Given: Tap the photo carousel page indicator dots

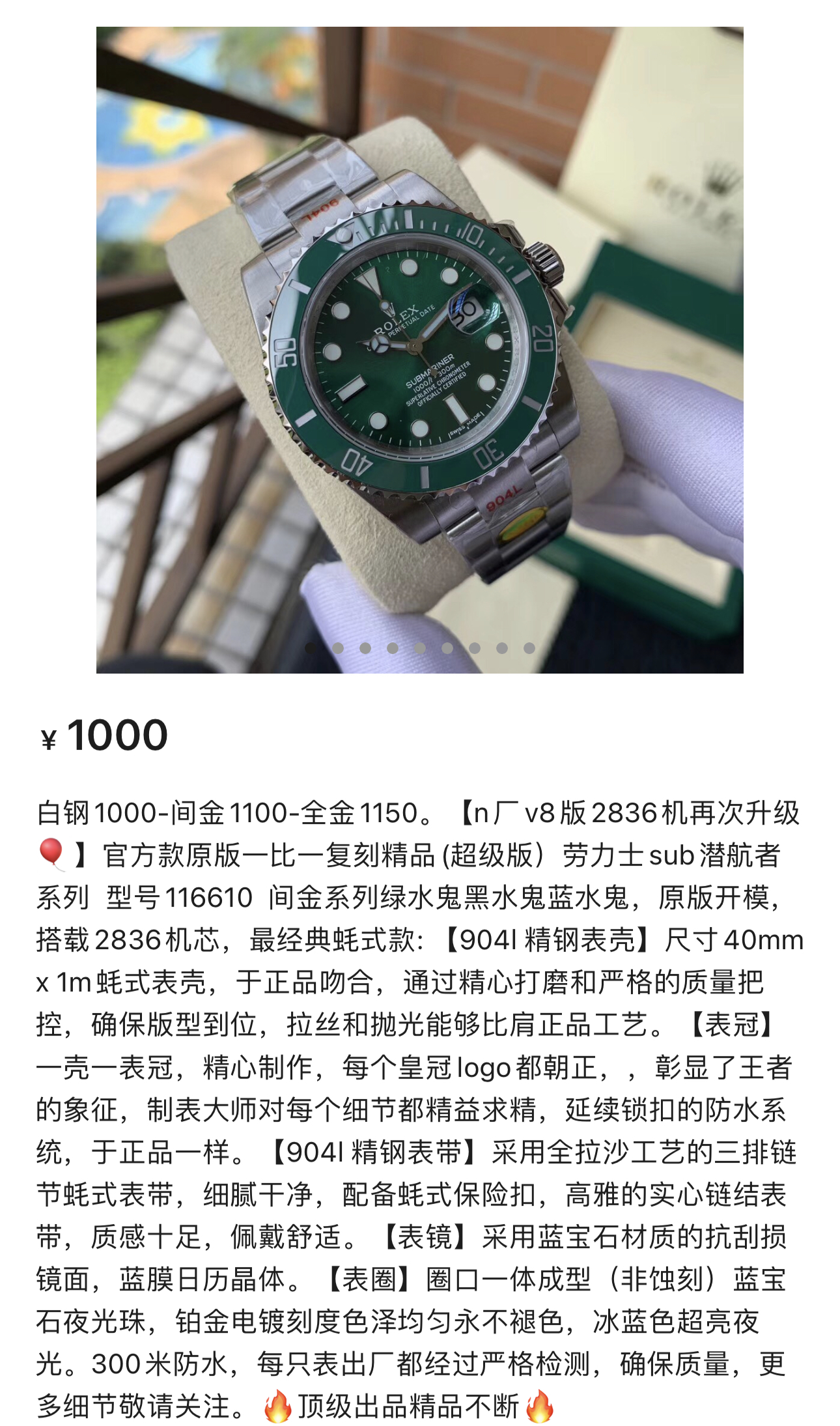Looking at the screenshot, I should point(419,648).
